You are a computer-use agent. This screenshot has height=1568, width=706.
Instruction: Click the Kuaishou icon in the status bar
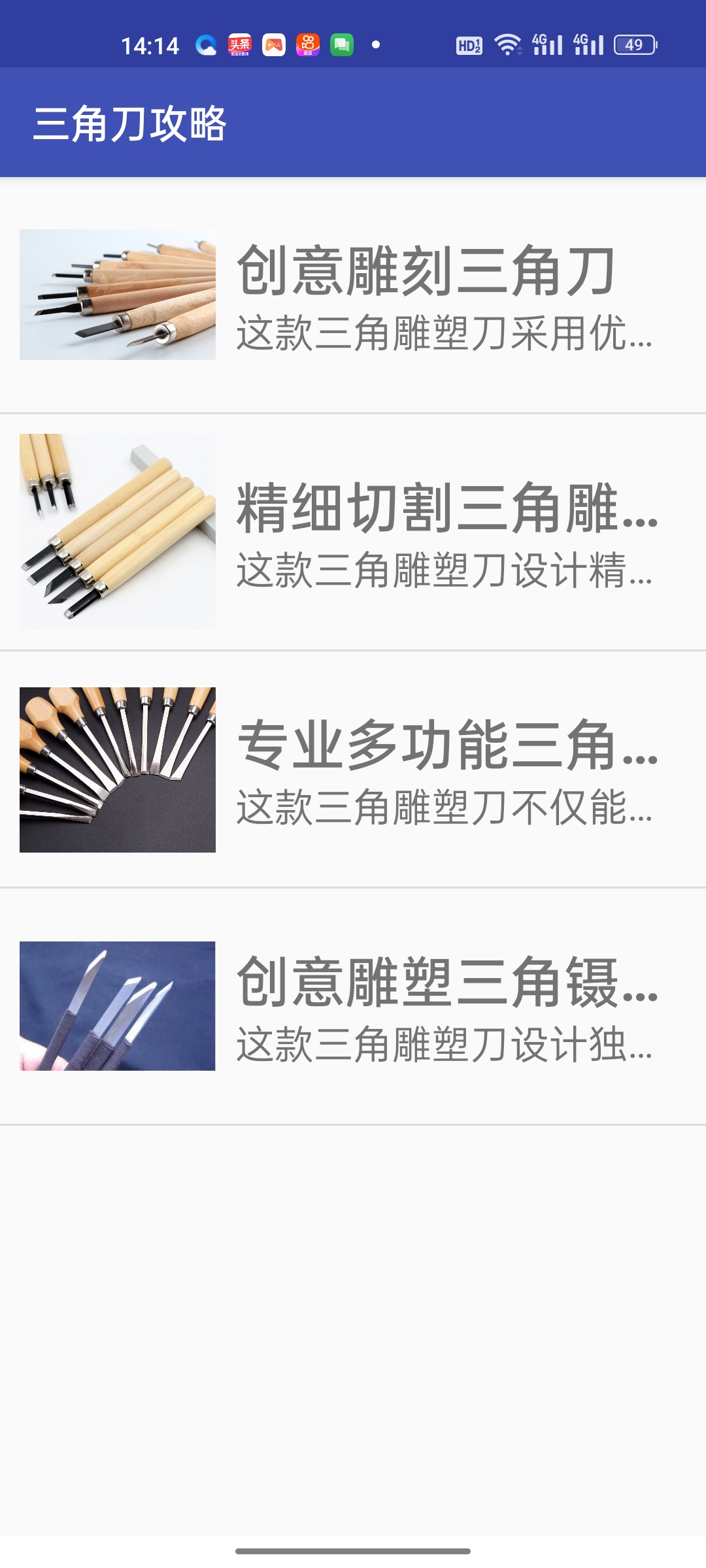tap(306, 45)
